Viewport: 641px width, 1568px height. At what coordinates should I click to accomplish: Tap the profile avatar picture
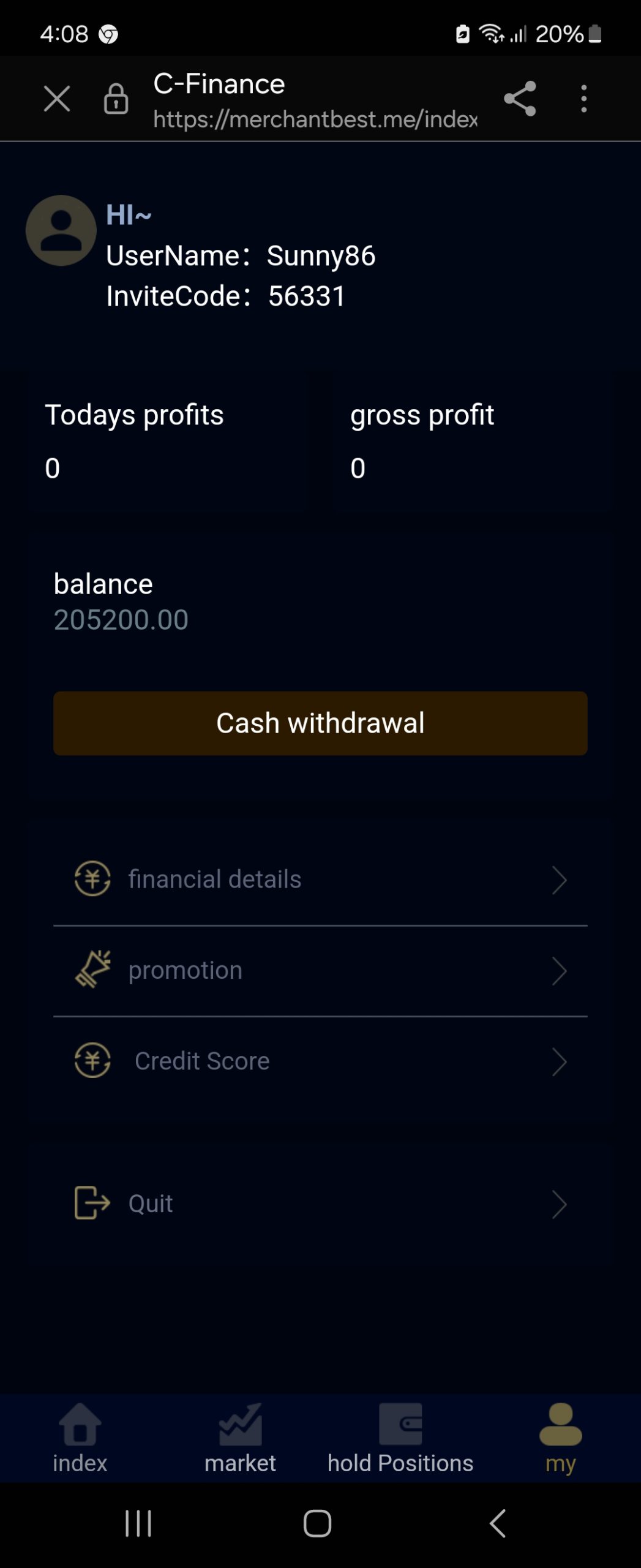tap(61, 230)
